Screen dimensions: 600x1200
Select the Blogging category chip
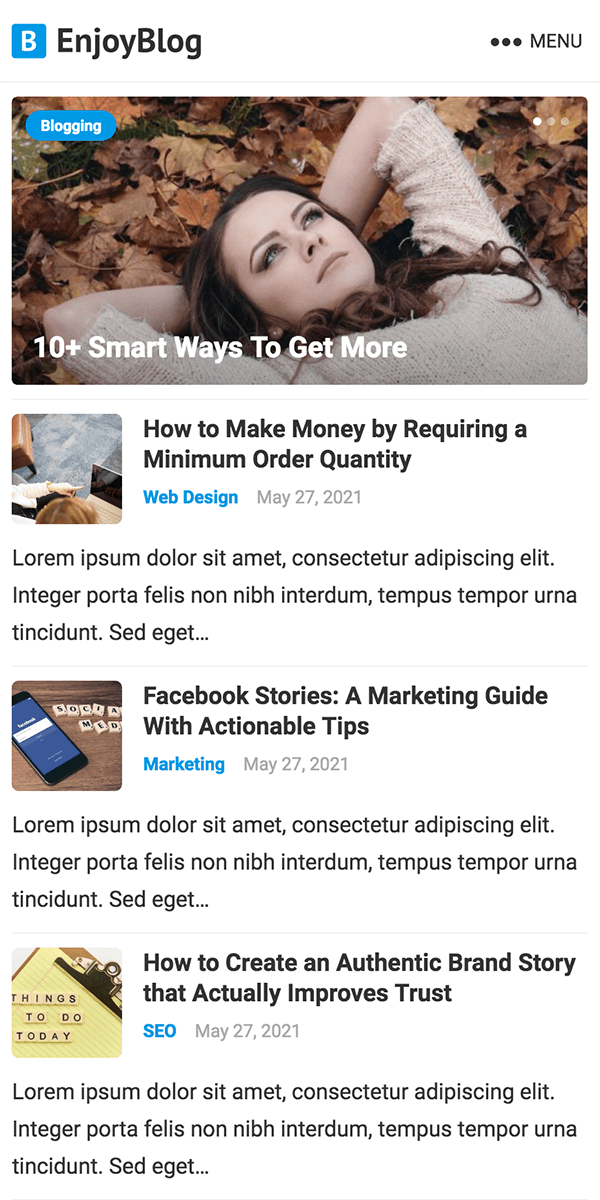pyautogui.click(x=71, y=126)
